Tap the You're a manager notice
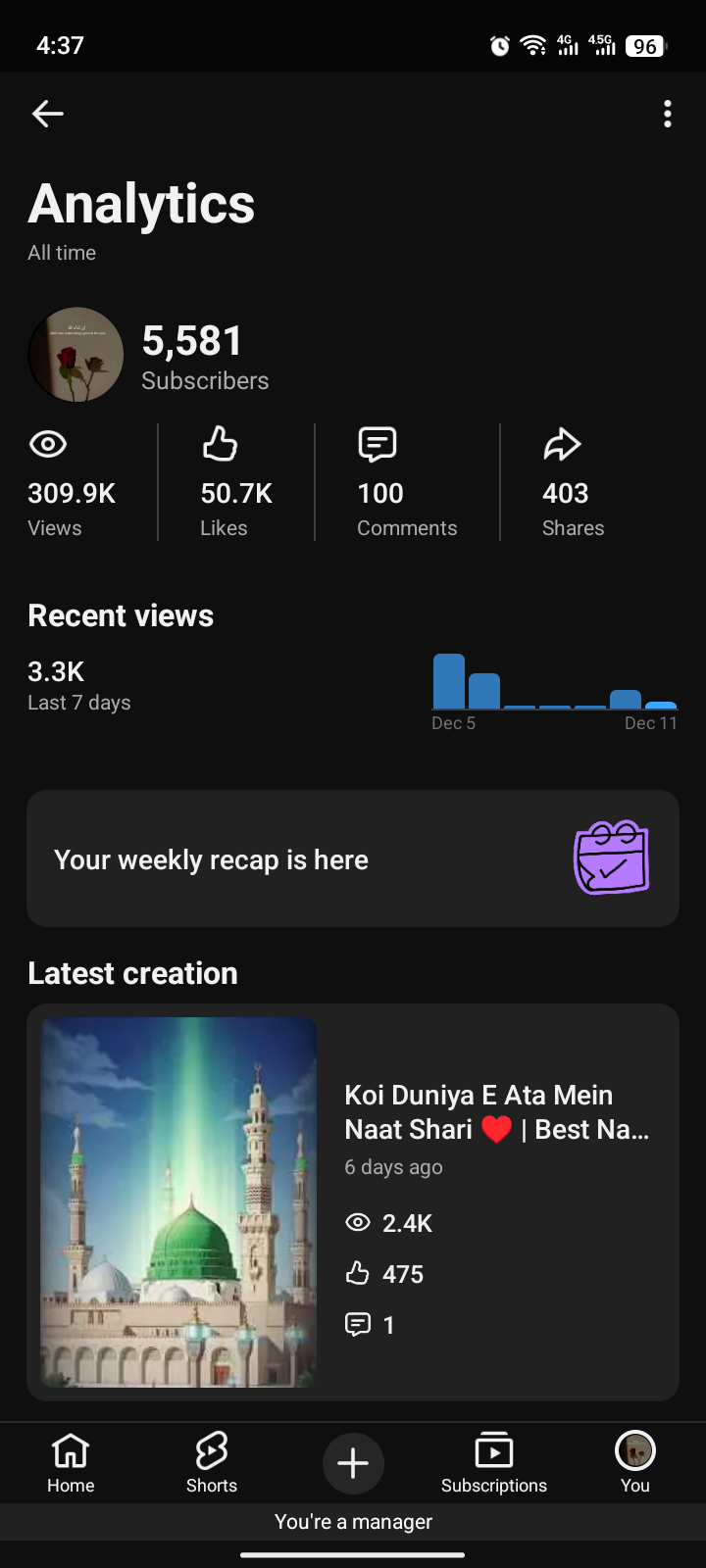The width and height of the screenshot is (706, 1568). coord(353,1521)
